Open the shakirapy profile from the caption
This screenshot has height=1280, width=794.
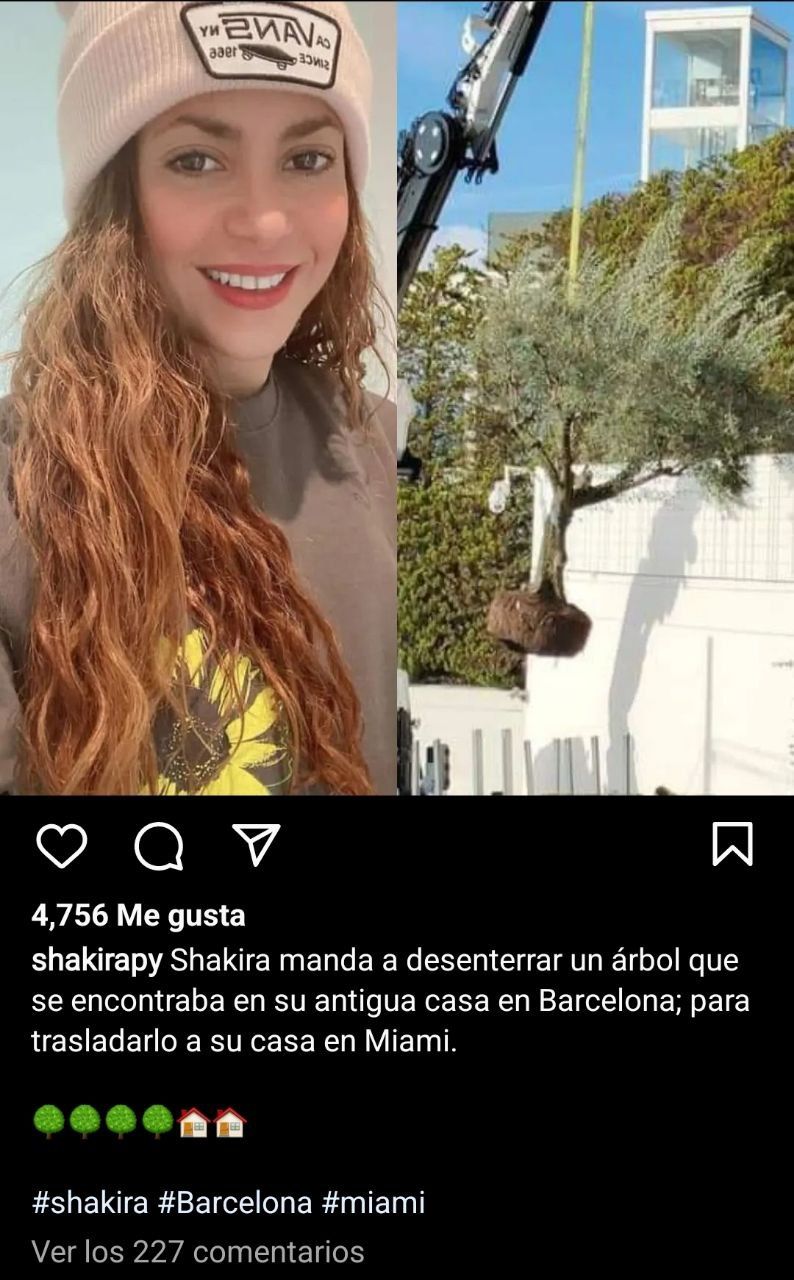coord(97,960)
